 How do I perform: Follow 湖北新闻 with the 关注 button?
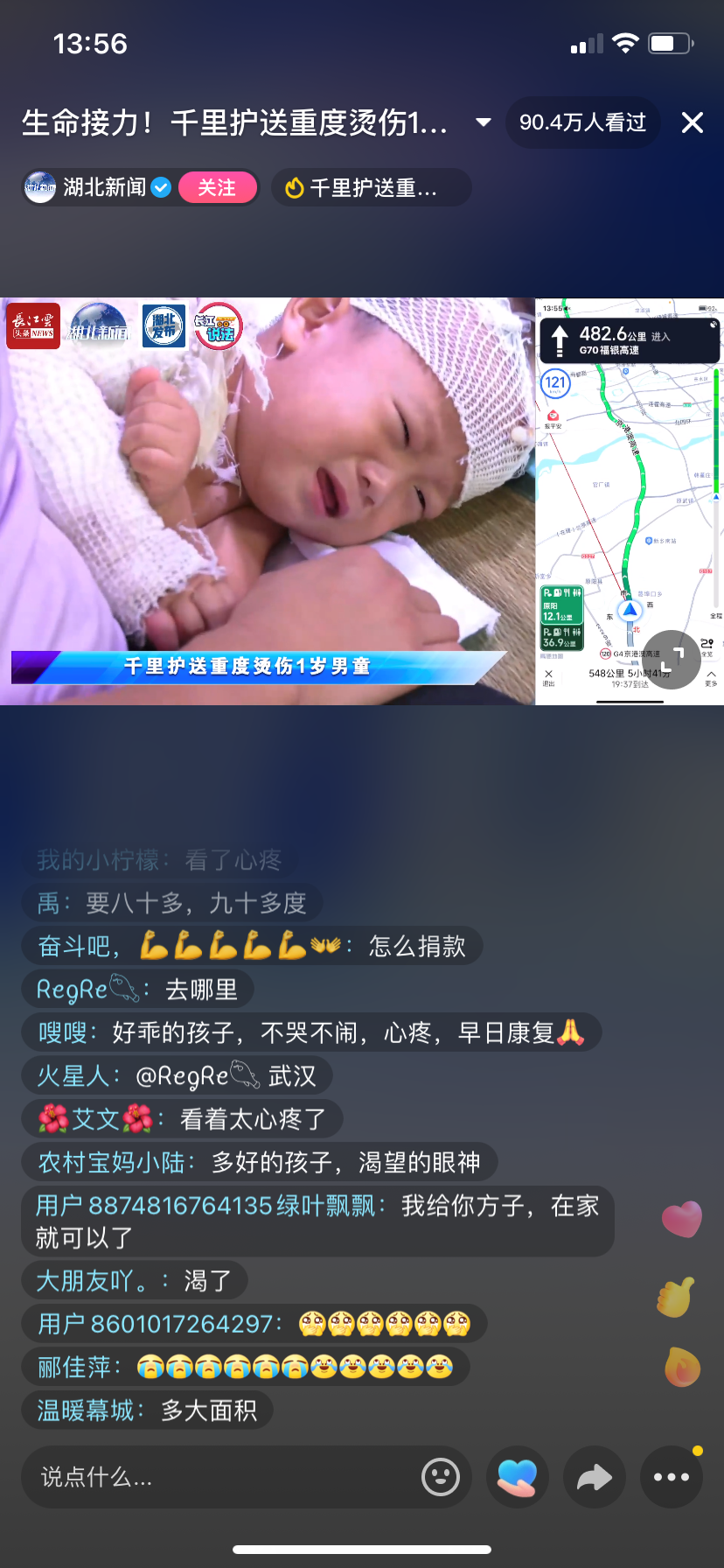217,187
